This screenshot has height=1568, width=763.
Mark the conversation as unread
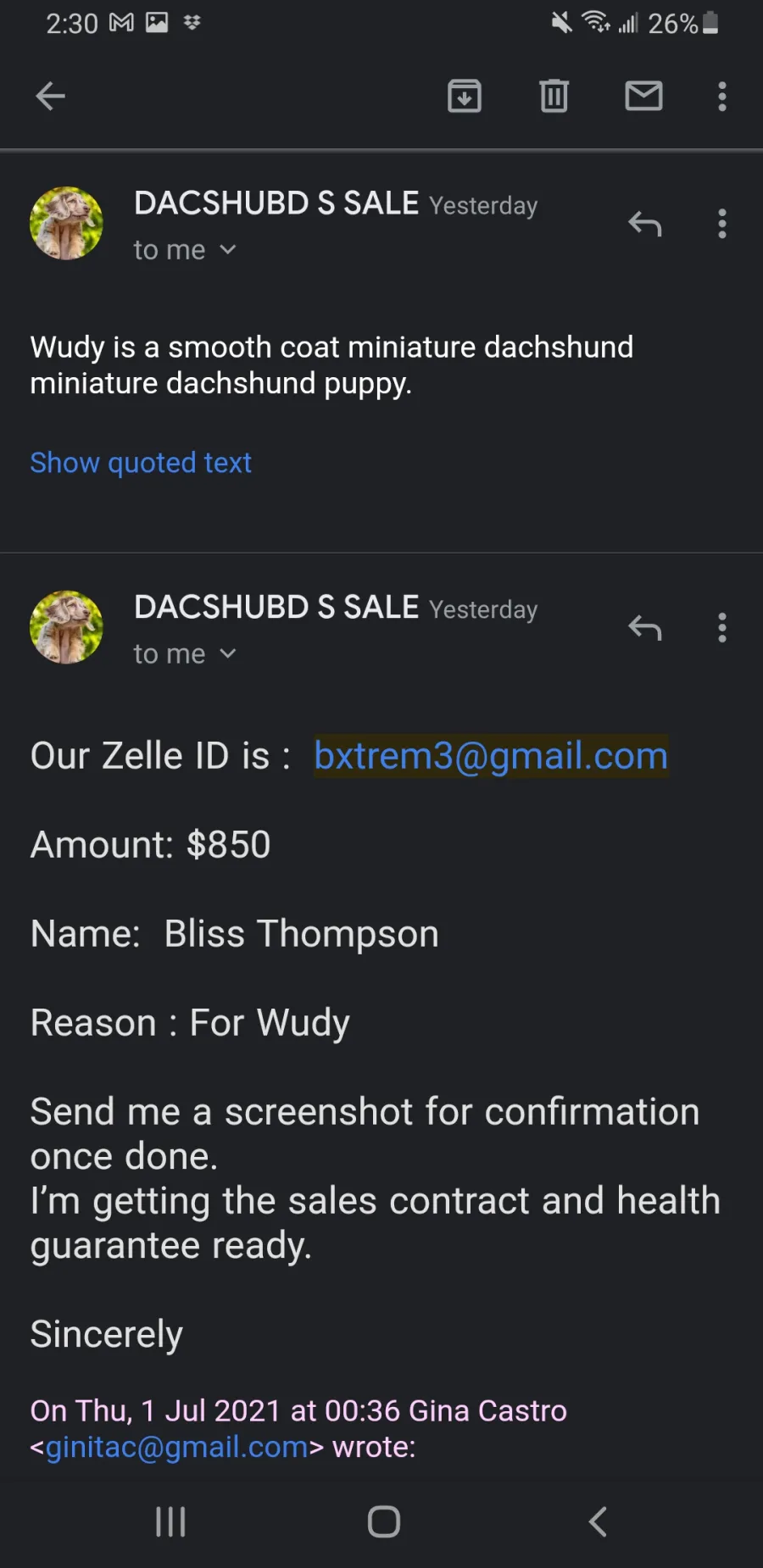(644, 97)
